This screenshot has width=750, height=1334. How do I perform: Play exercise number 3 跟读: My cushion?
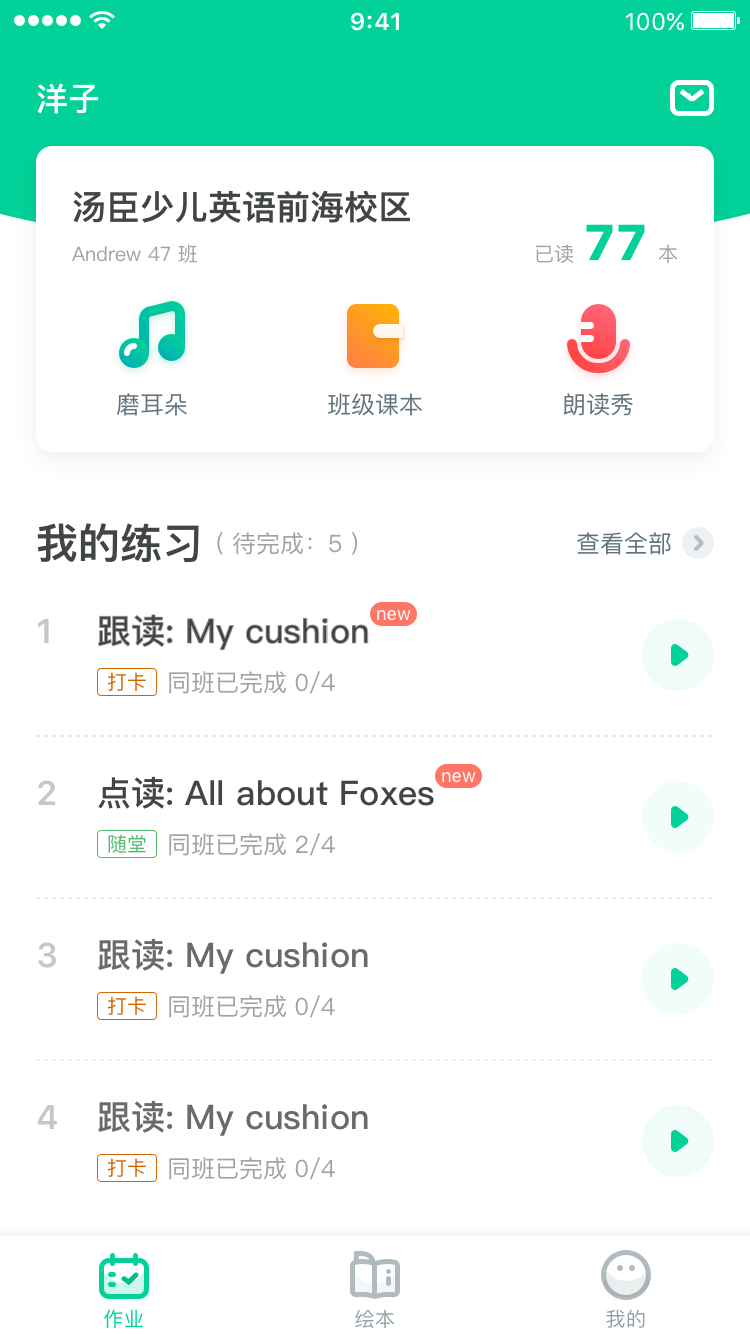[x=678, y=979]
